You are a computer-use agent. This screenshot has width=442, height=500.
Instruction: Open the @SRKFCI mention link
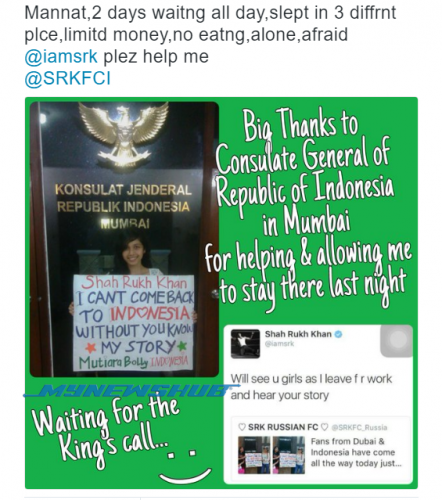68,78
